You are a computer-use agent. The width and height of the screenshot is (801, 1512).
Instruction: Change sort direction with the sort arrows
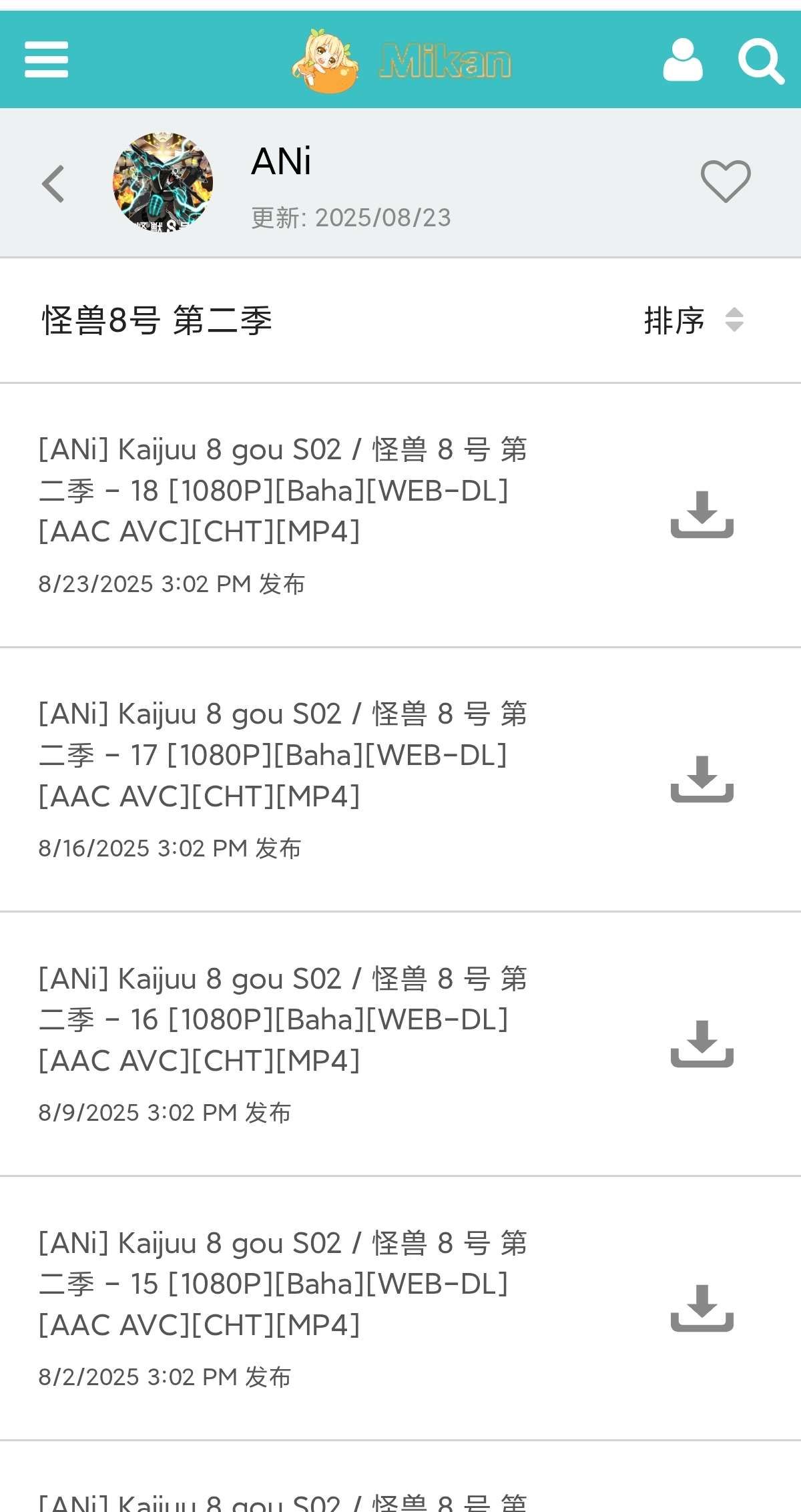[732, 320]
